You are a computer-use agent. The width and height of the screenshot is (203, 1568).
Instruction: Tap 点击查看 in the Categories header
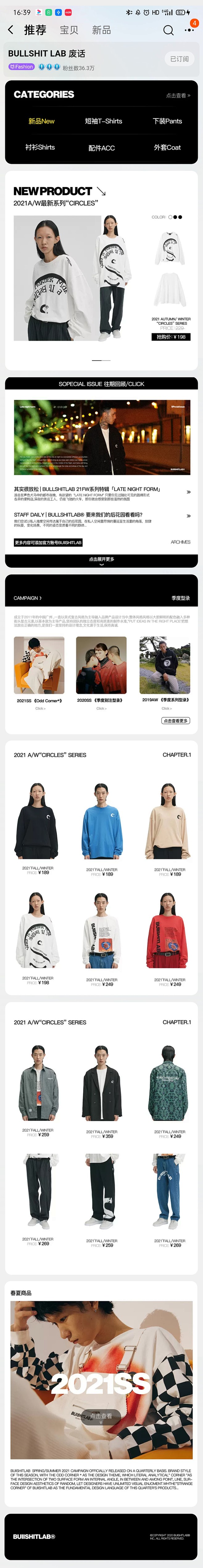[x=178, y=95]
